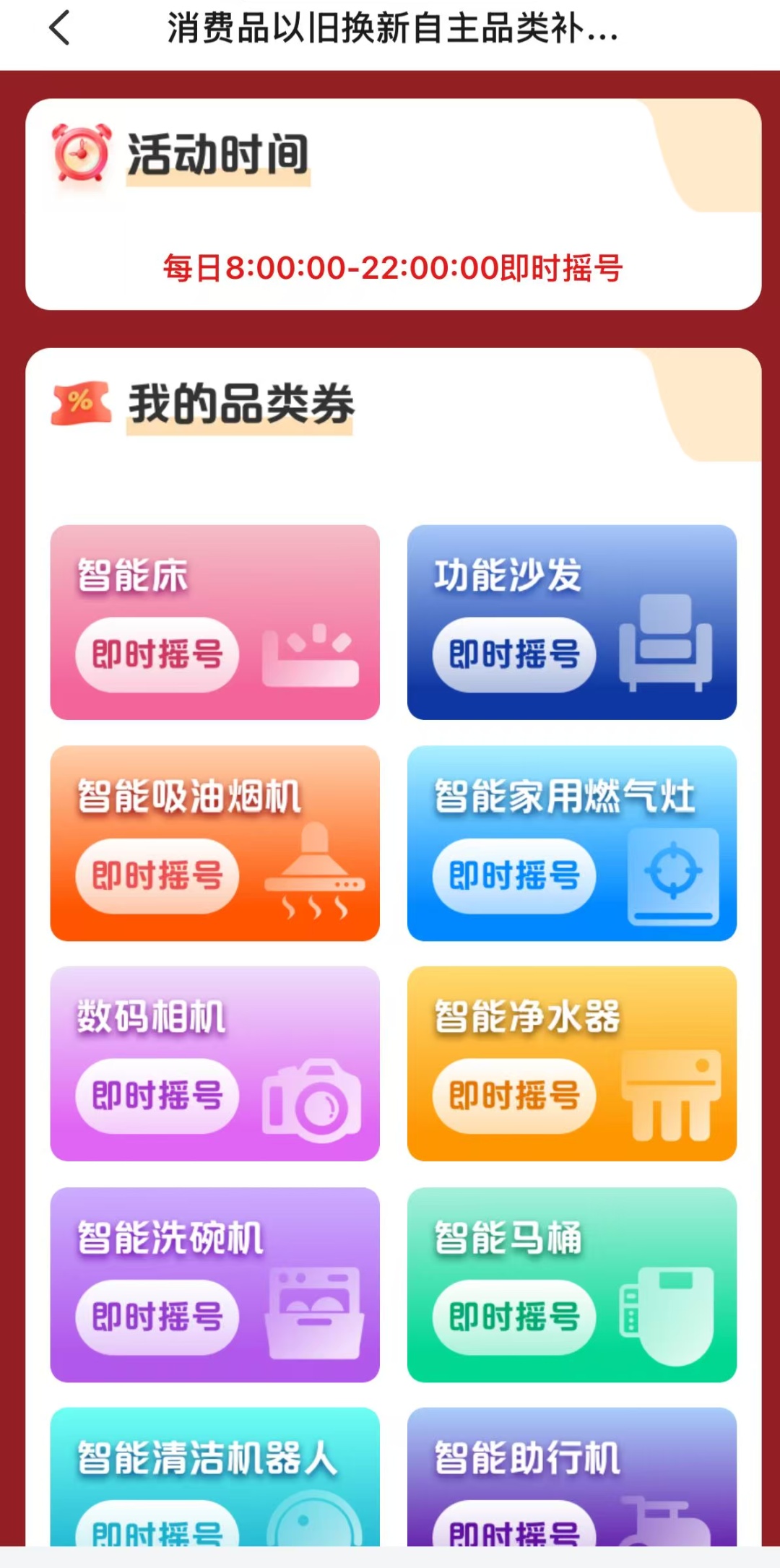Go back using the top-left arrow

click(x=60, y=29)
